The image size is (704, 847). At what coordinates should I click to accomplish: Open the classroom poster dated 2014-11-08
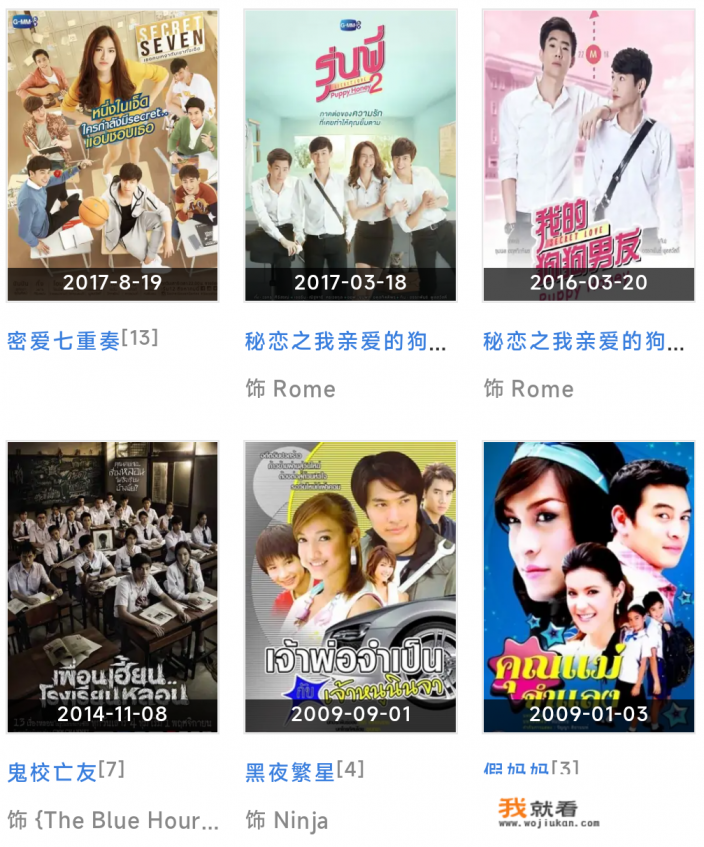tap(112, 585)
